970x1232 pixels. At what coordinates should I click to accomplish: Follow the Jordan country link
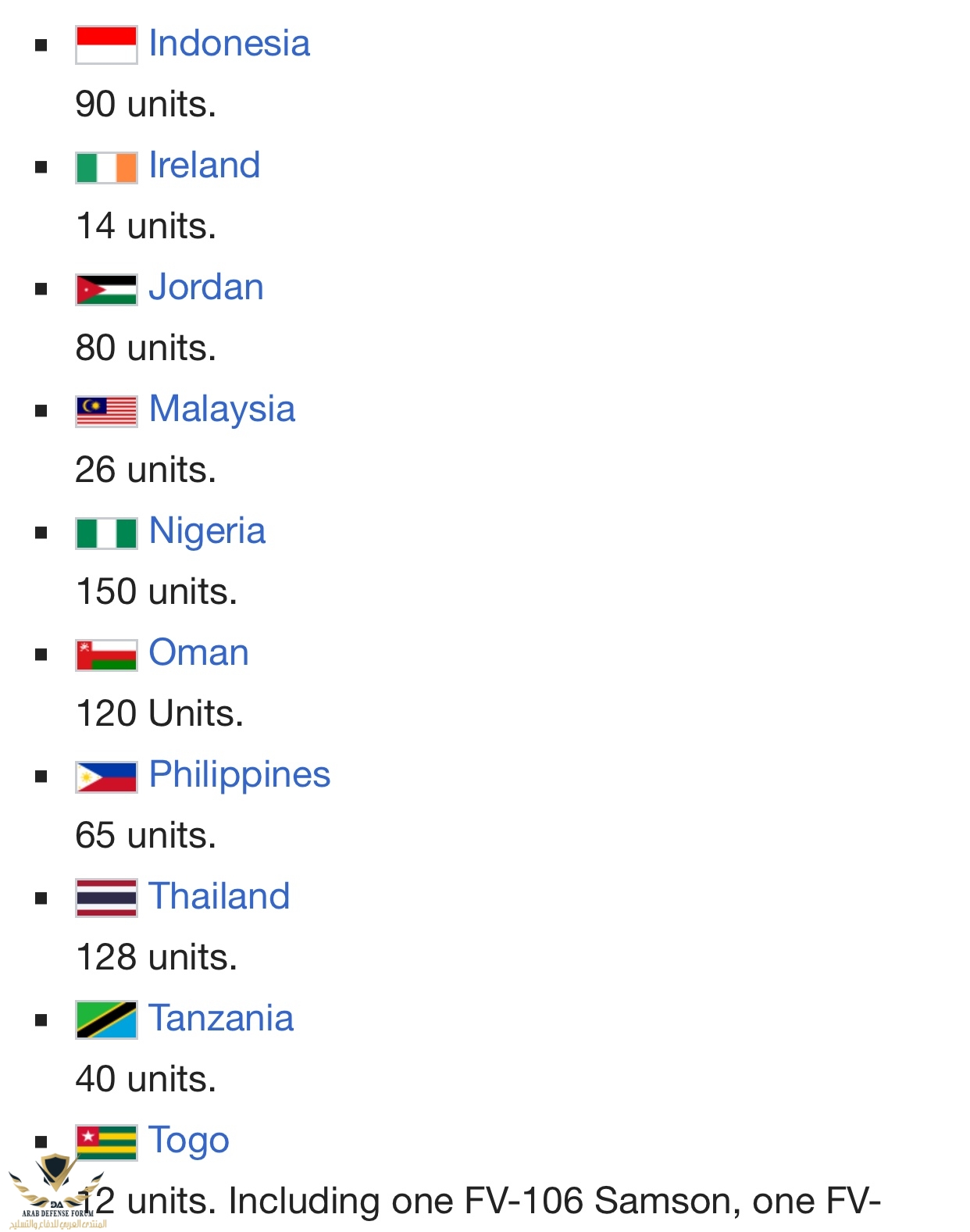[x=205, y=287]
